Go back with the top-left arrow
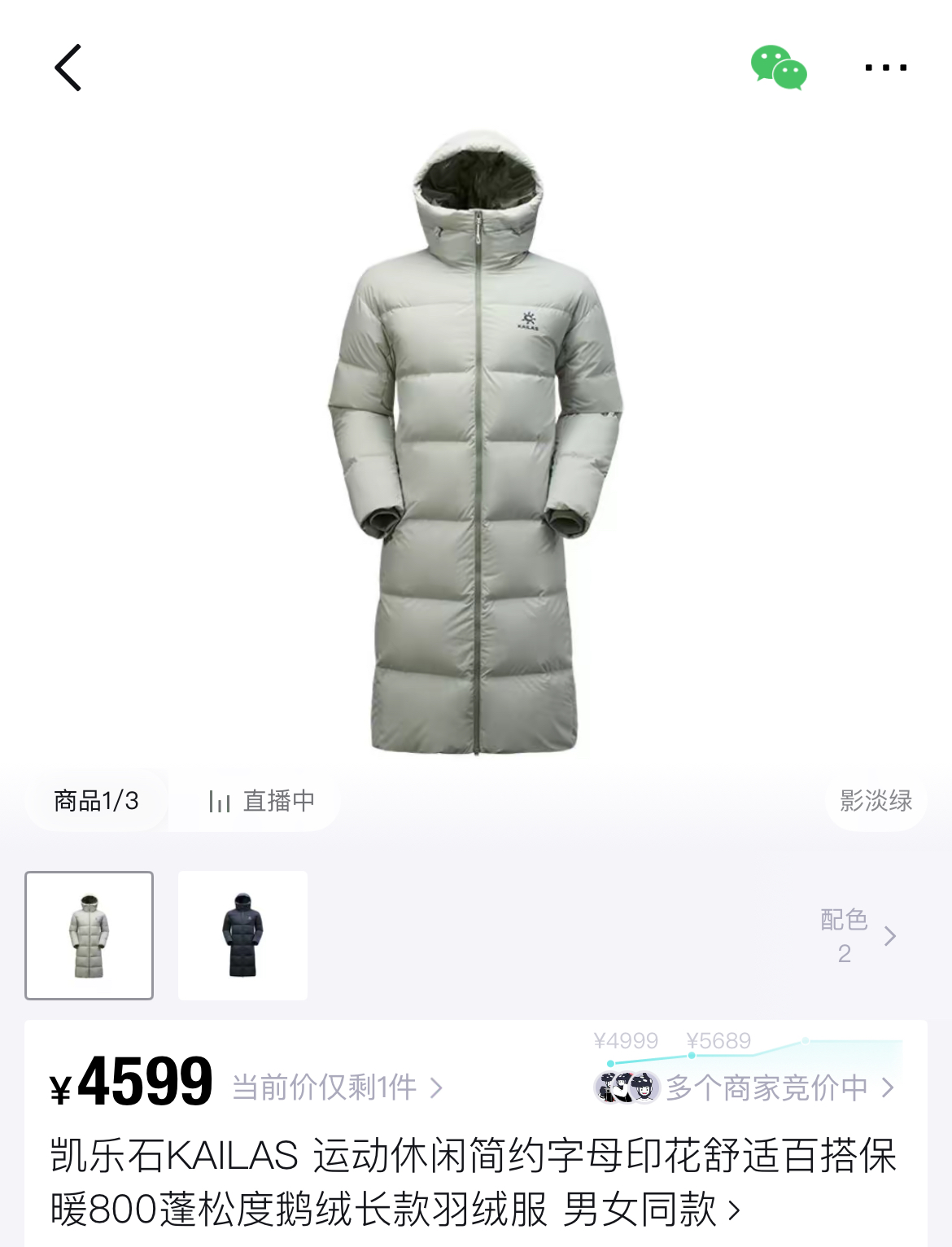The width and height of the screenshot is (952, 1247). 68,68
